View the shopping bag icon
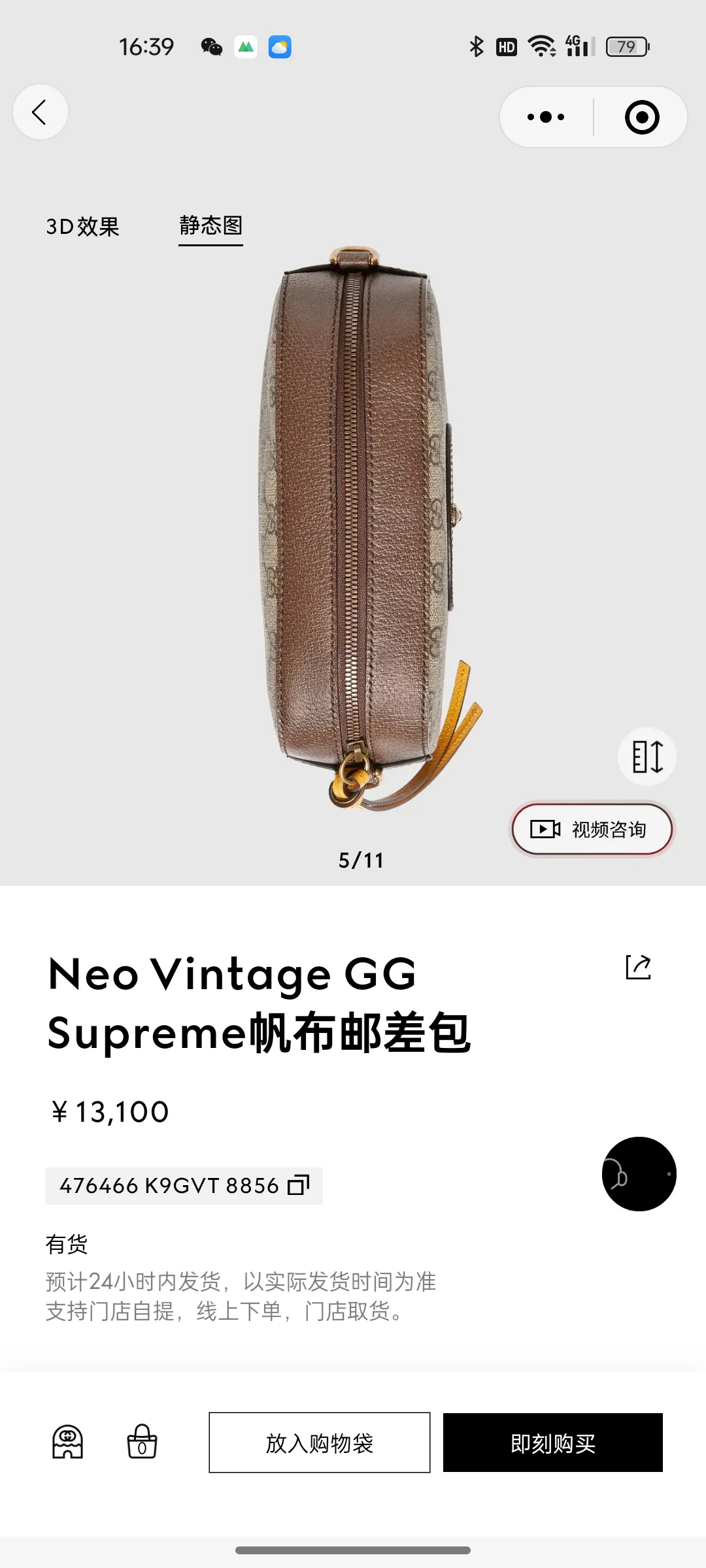 point(142,1442)
